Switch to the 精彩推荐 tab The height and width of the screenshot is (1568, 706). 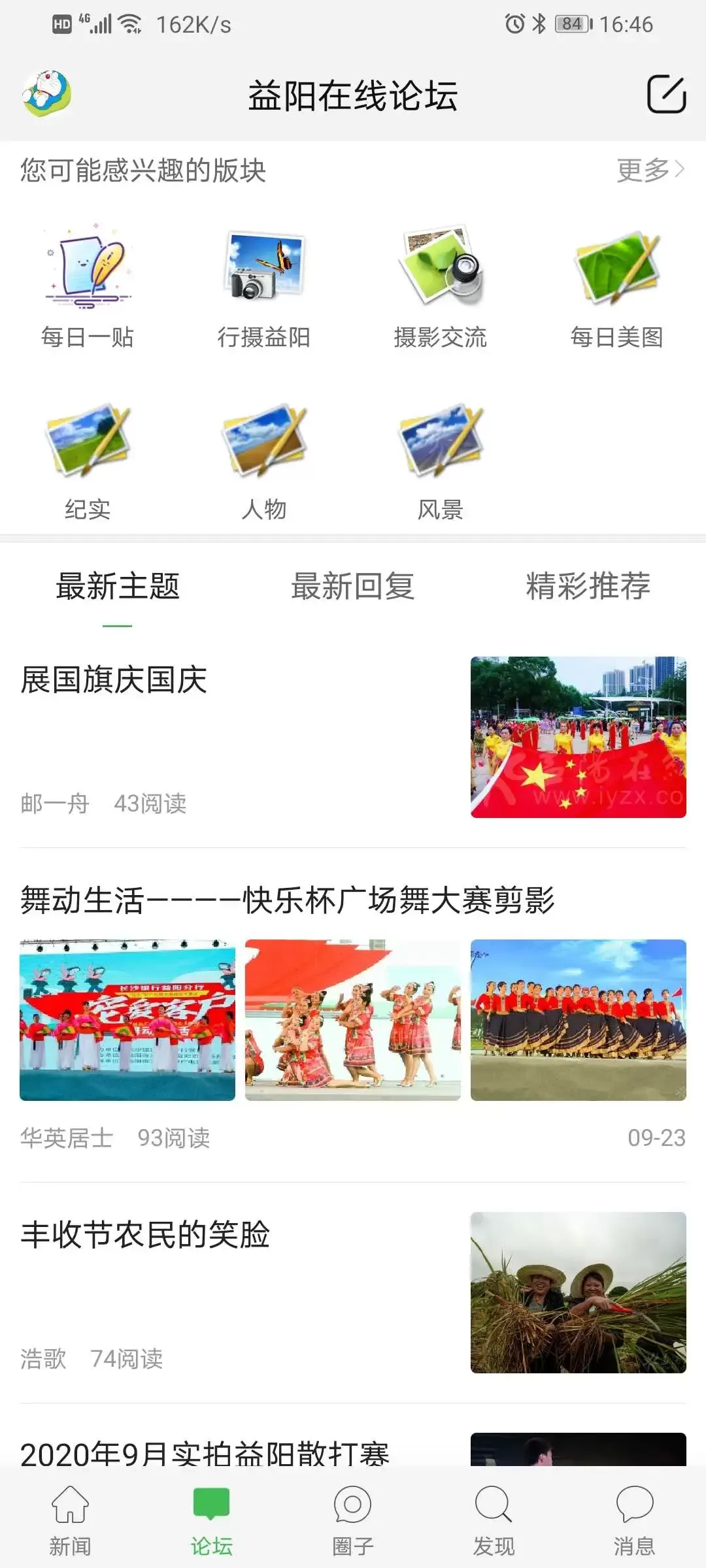coord(588,586)
